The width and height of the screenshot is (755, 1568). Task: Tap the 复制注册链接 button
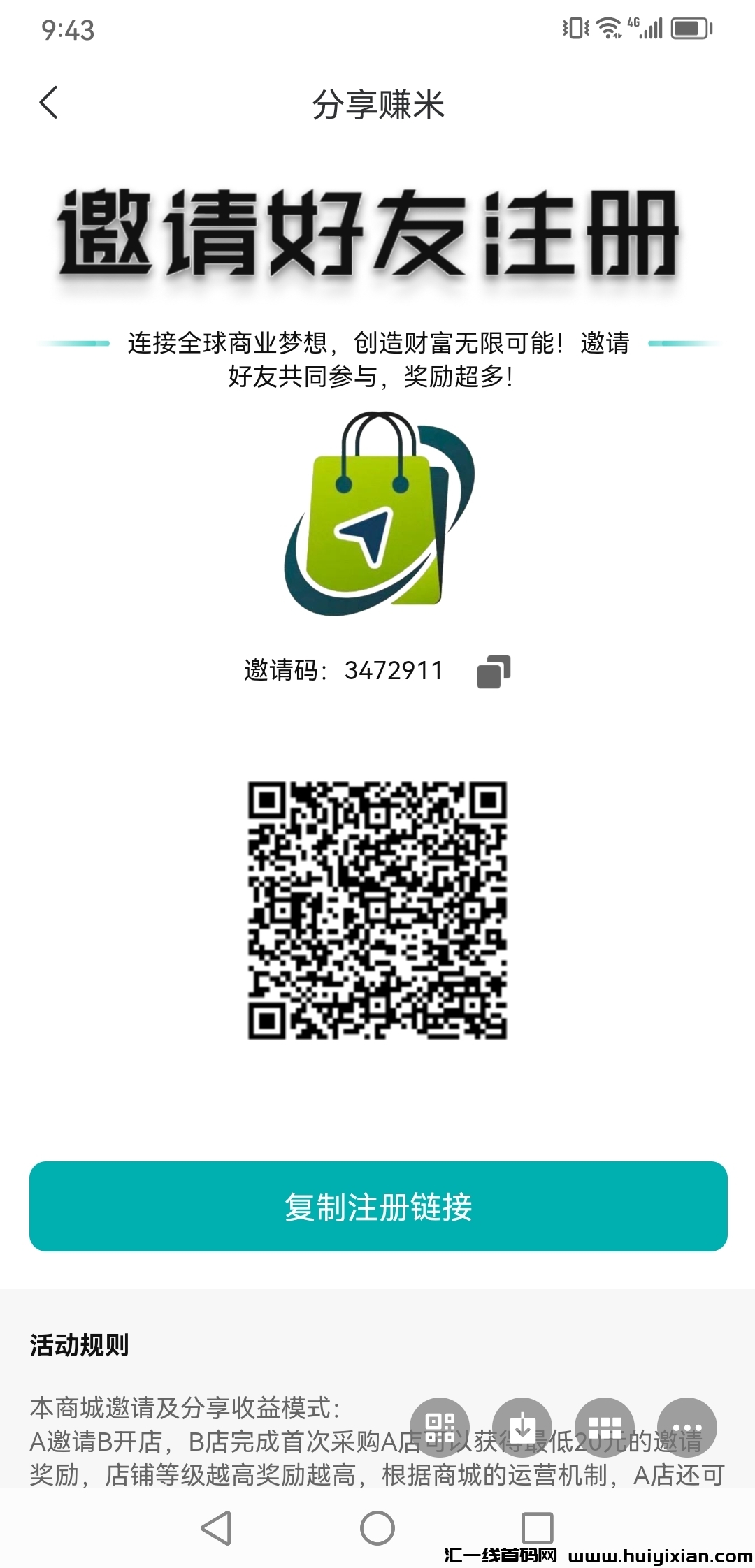coord(378,1207)
